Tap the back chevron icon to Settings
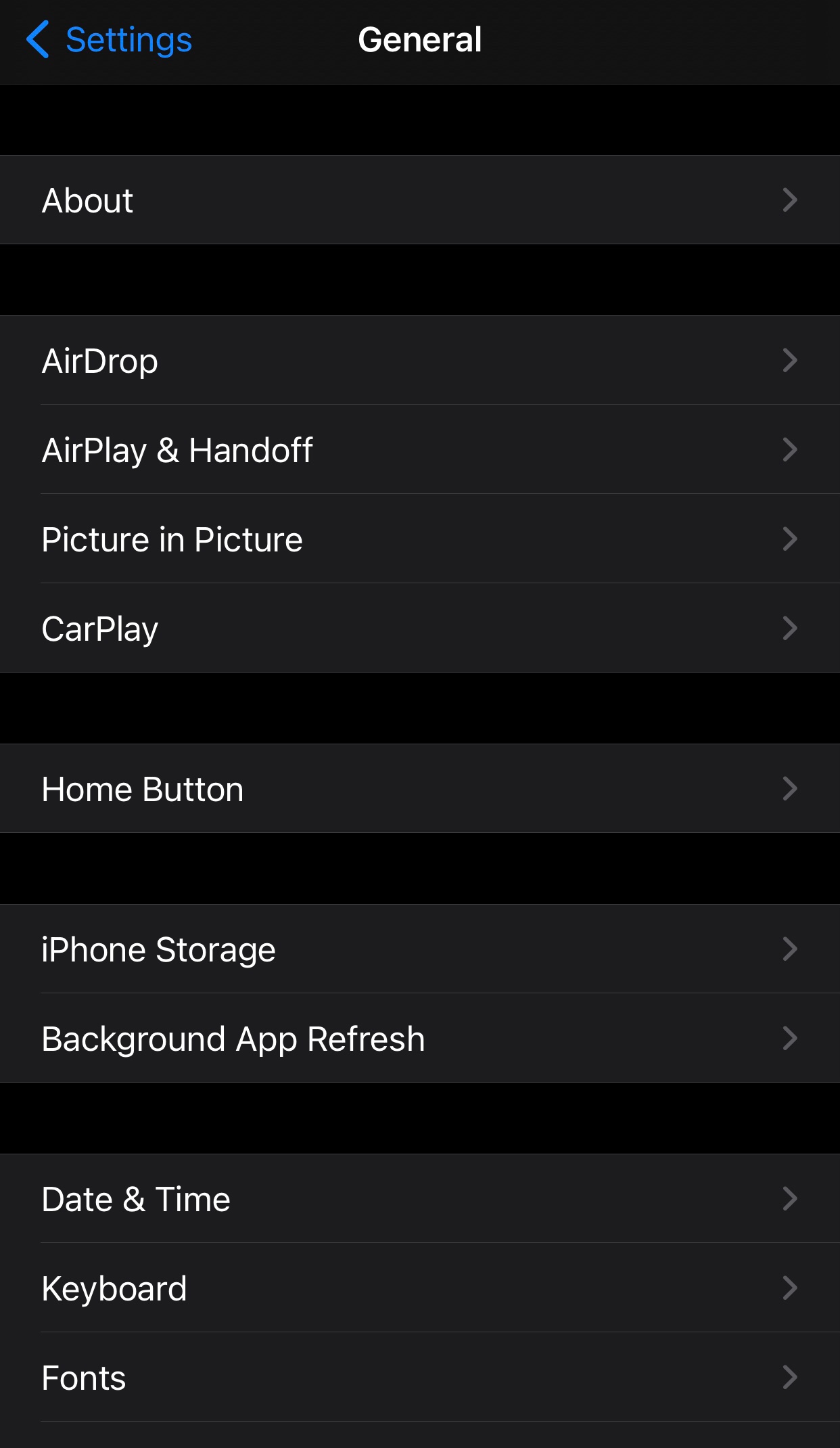Image resolution: width=840 pixels, height=1448 pixels. [39, 39]
